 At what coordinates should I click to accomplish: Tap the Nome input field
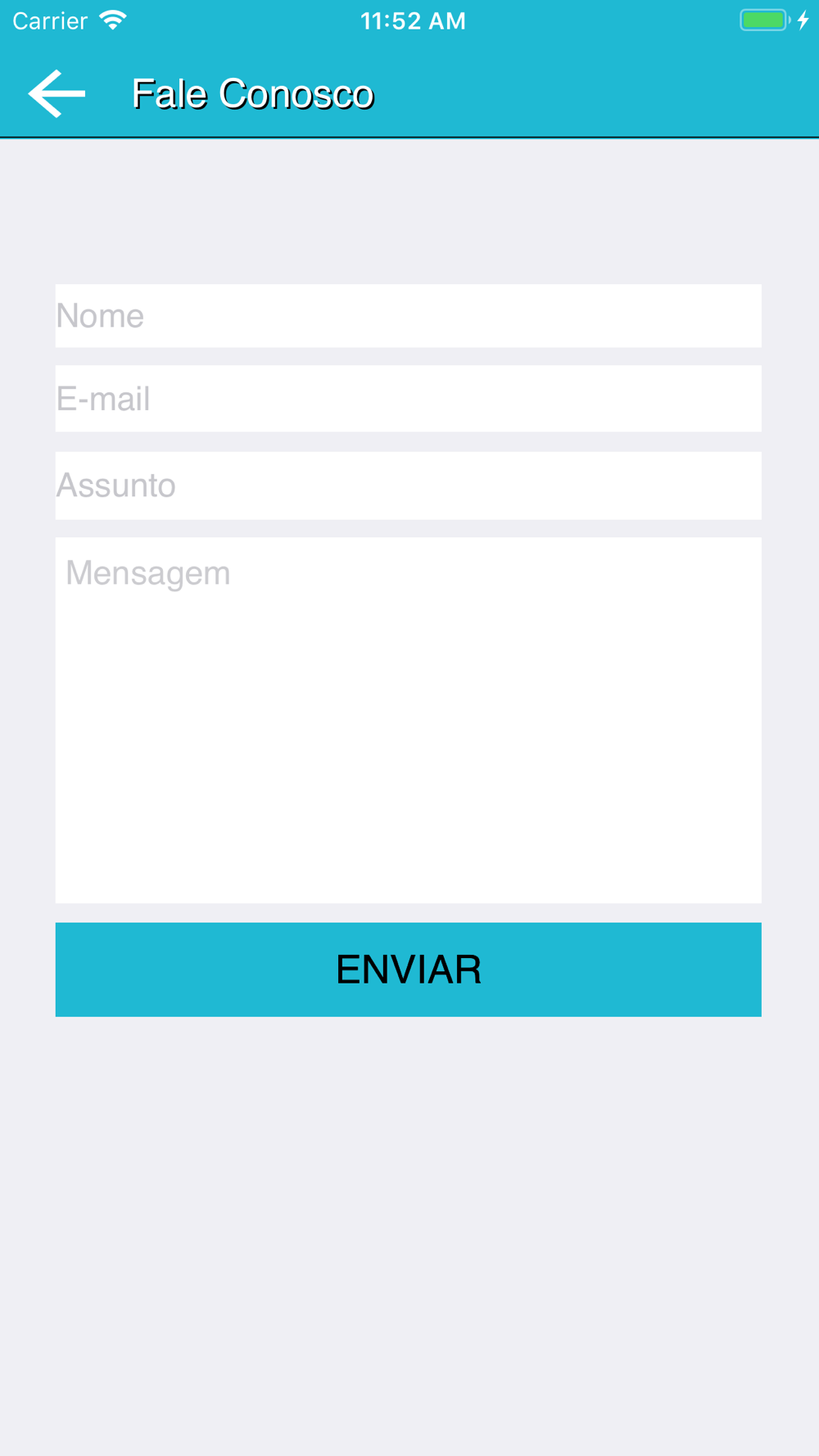click(408, 316)
